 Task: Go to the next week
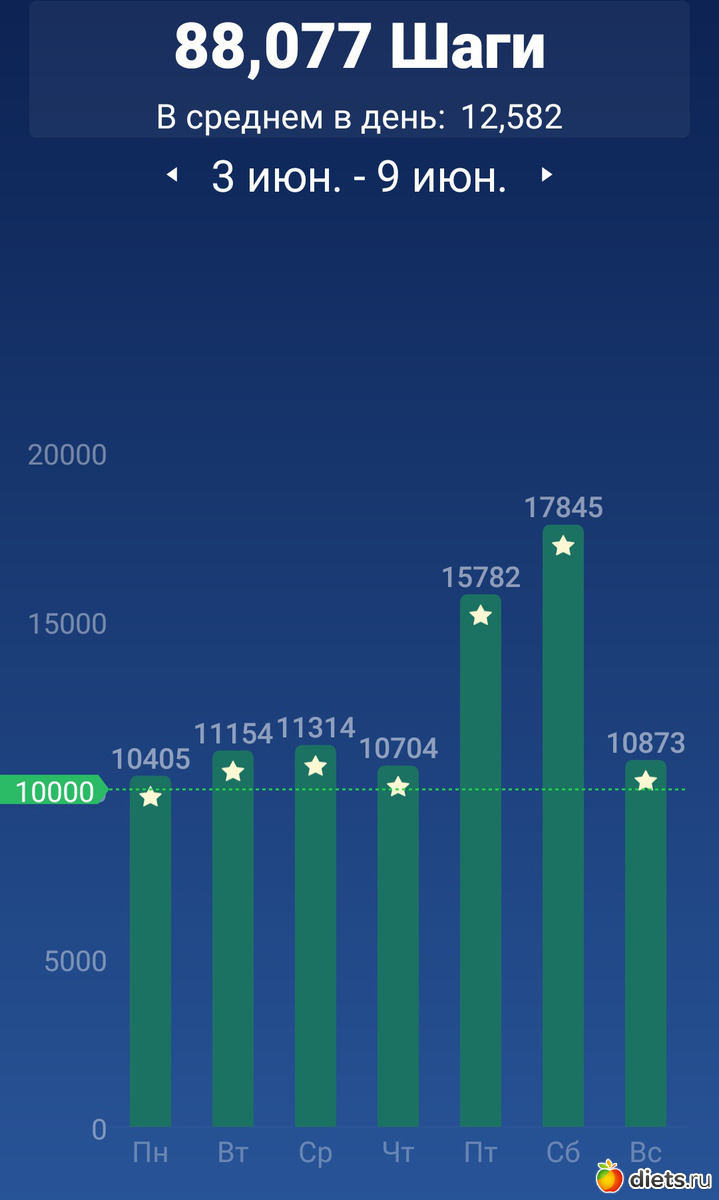tap(546, 175)
